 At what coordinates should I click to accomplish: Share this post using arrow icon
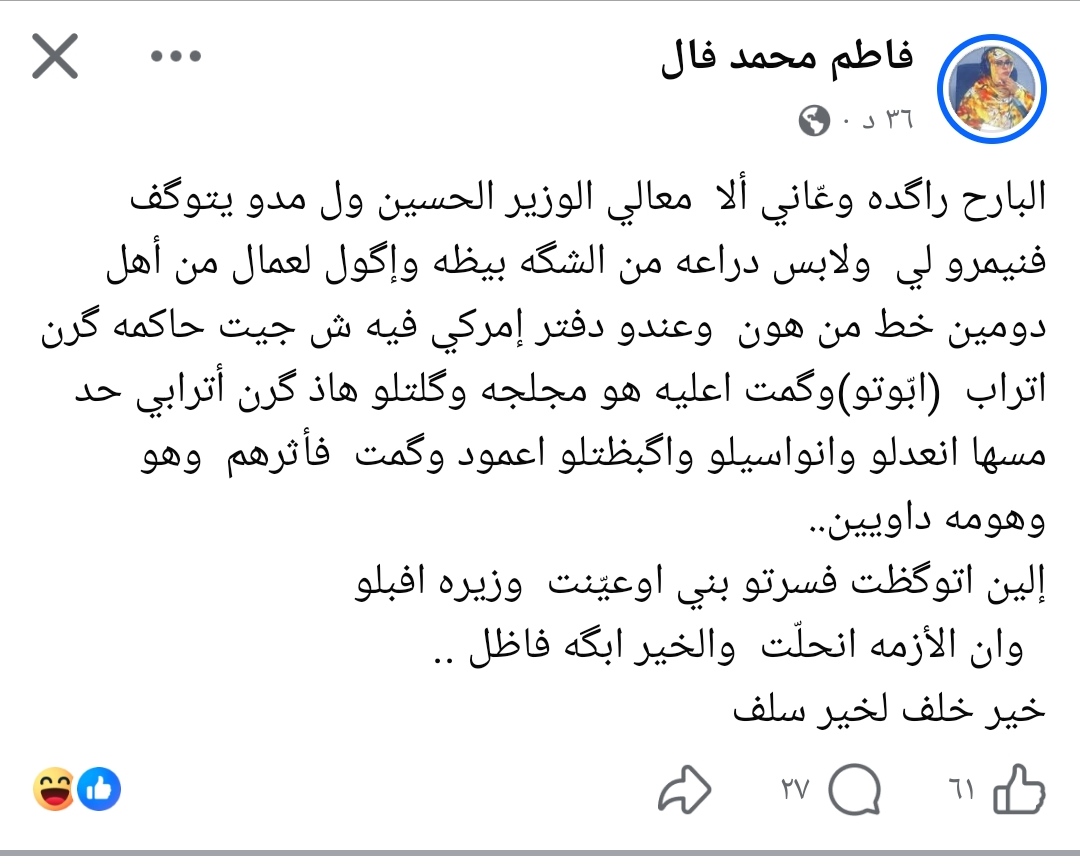point(685,790)
